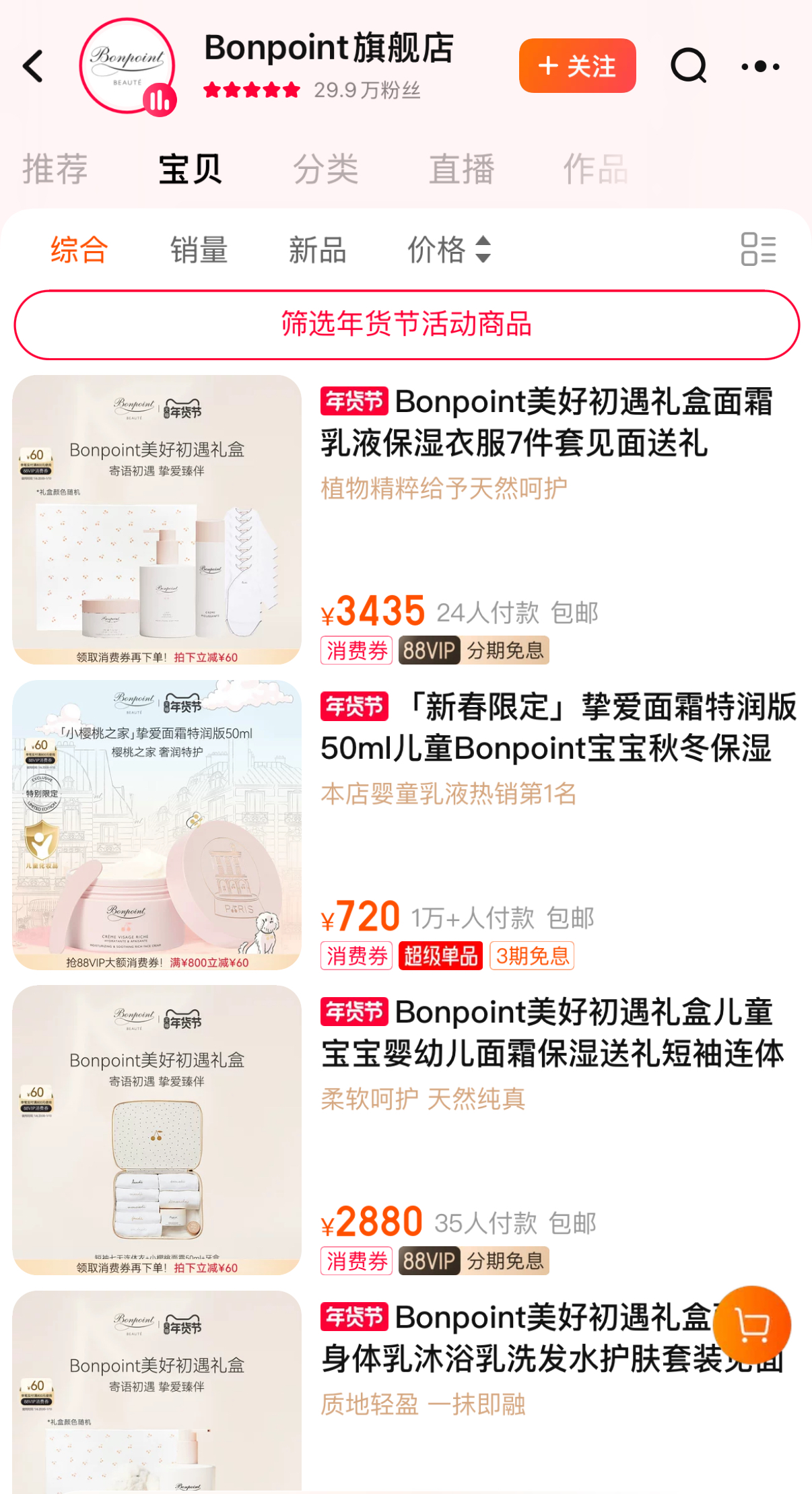Sort products by 价格
Screen dimensions: 812x1494
pyautogui.click(x=448, y=250)
